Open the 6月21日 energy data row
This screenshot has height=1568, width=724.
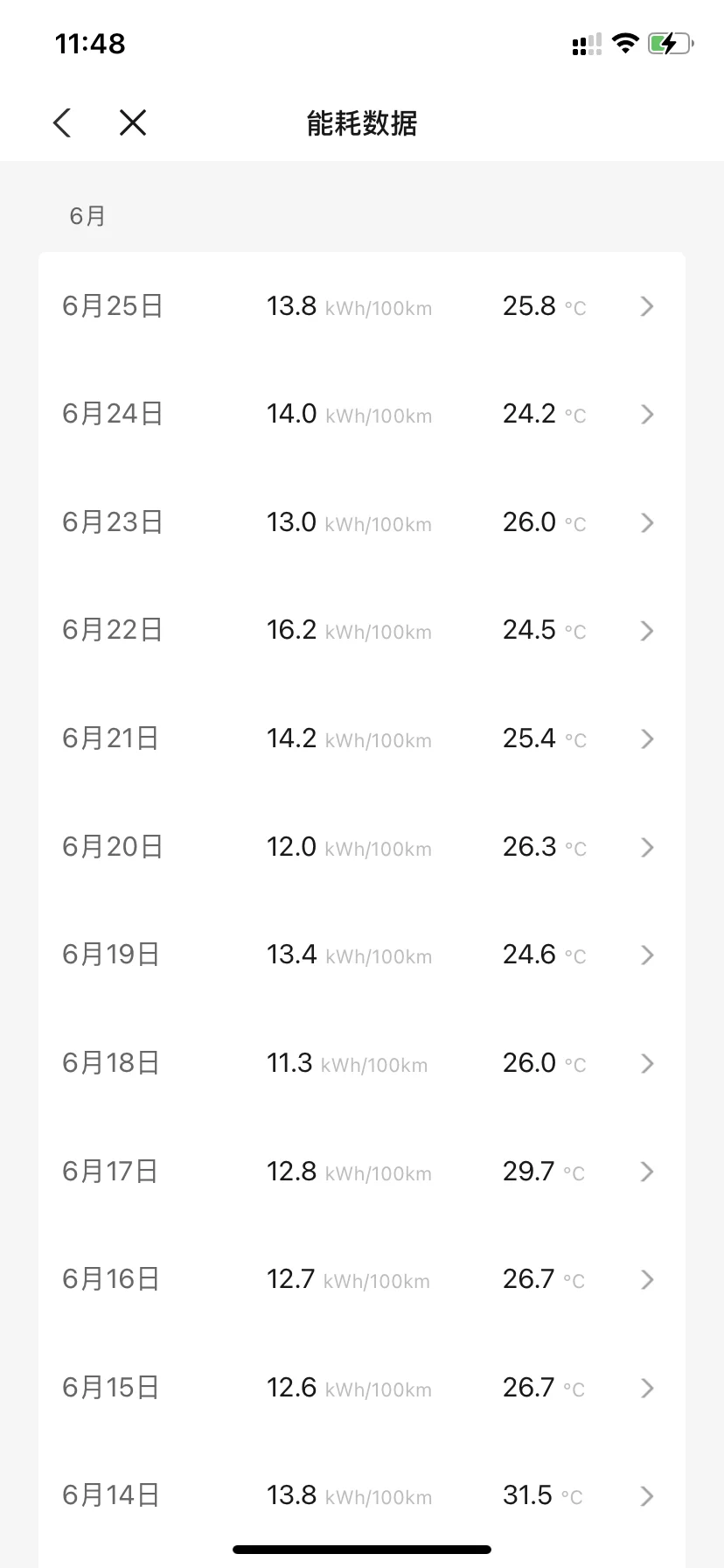point(362,738)
